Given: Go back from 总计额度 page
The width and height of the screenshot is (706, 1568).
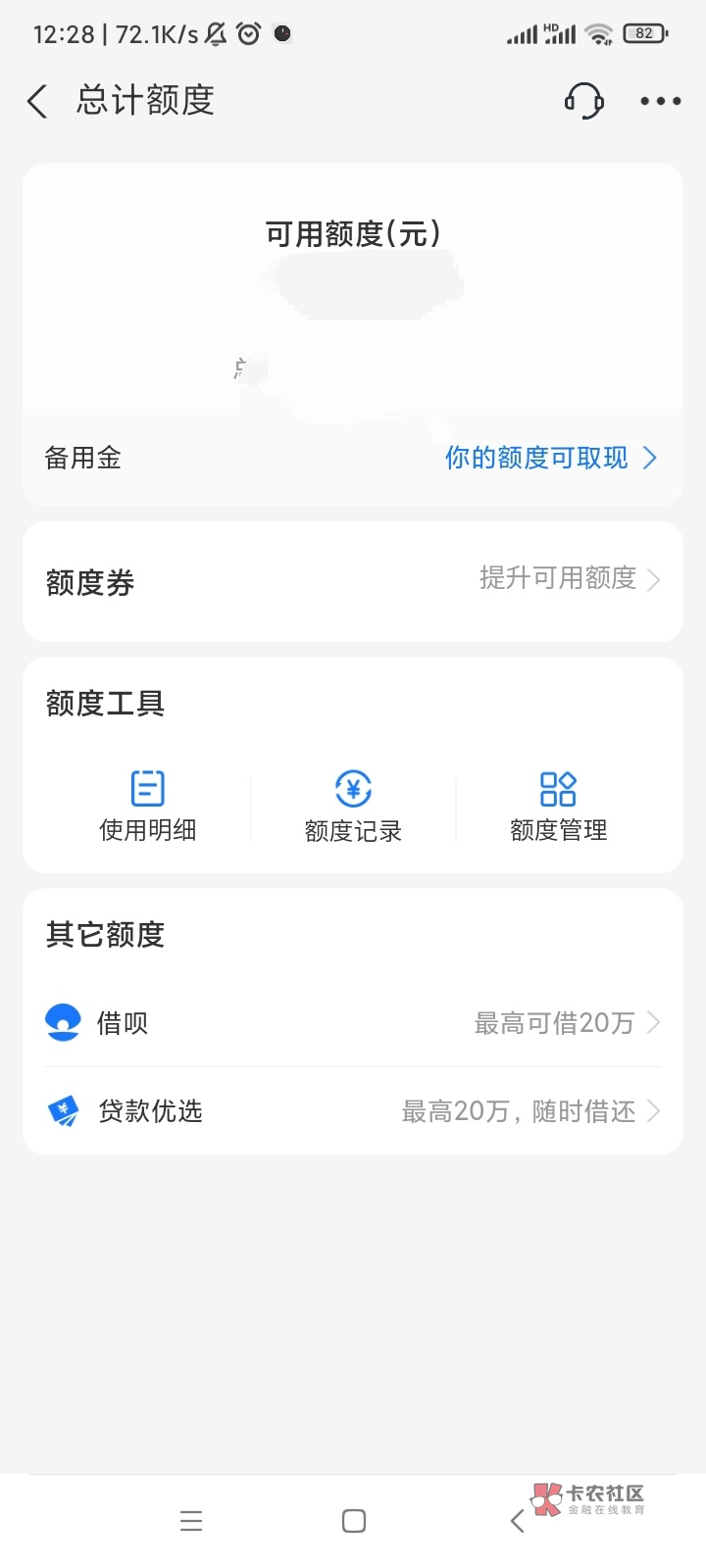Looking at the screenshot, I should tap(37, 101).
